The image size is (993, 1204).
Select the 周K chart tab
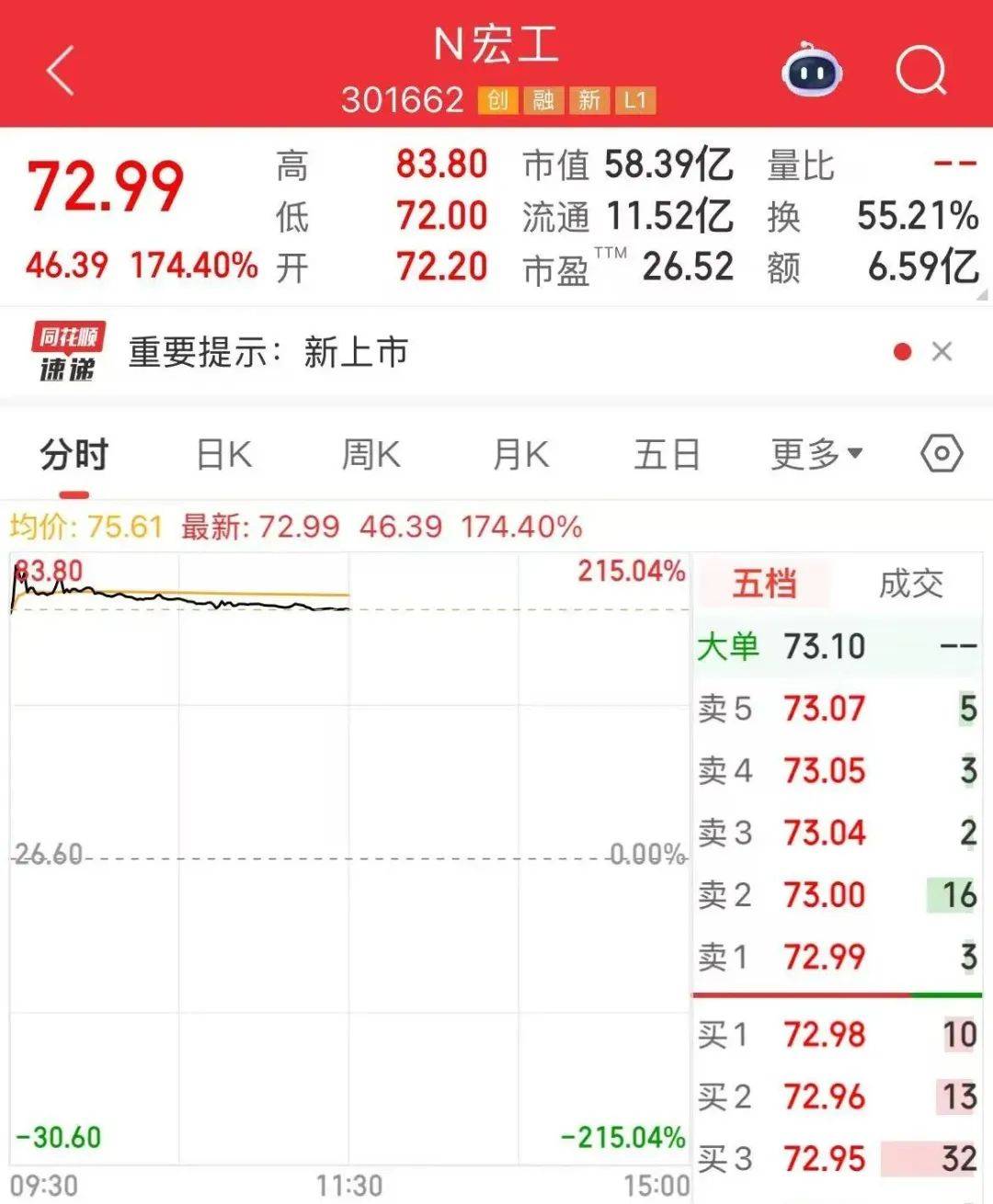(x=371, y=455)
